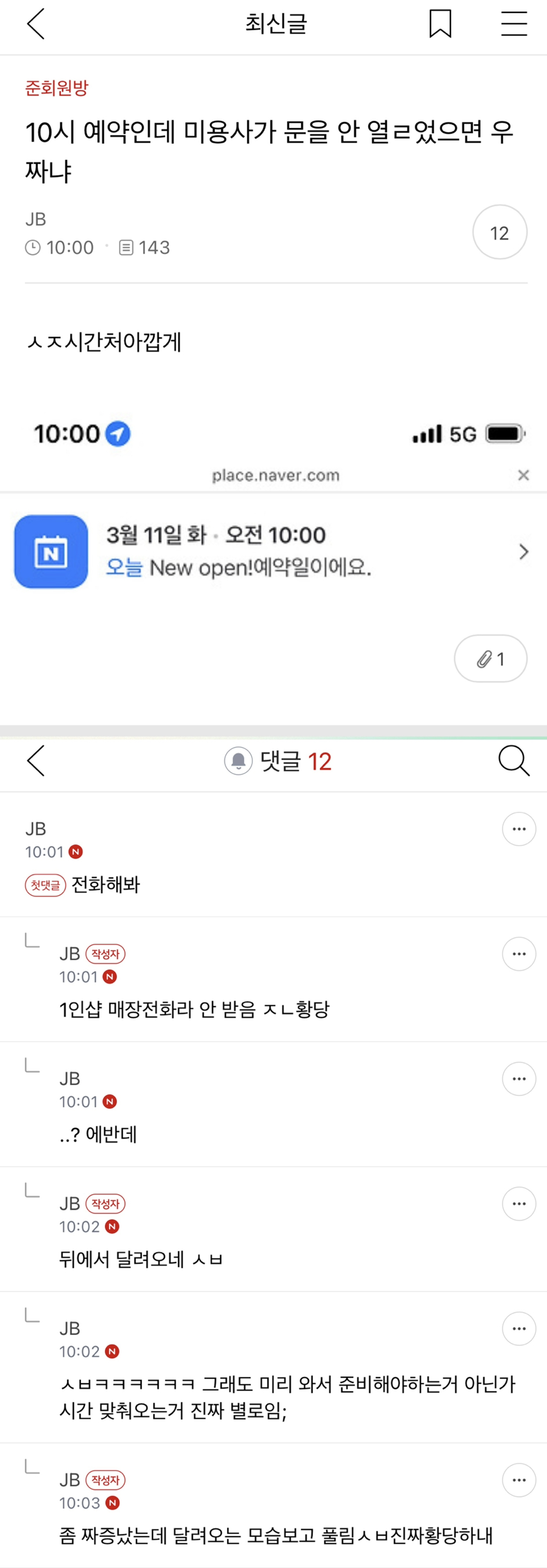Screen dimensions: 547x1568
Task: Search within the comments
Action: pyautogui.click(x=513, y=761)
